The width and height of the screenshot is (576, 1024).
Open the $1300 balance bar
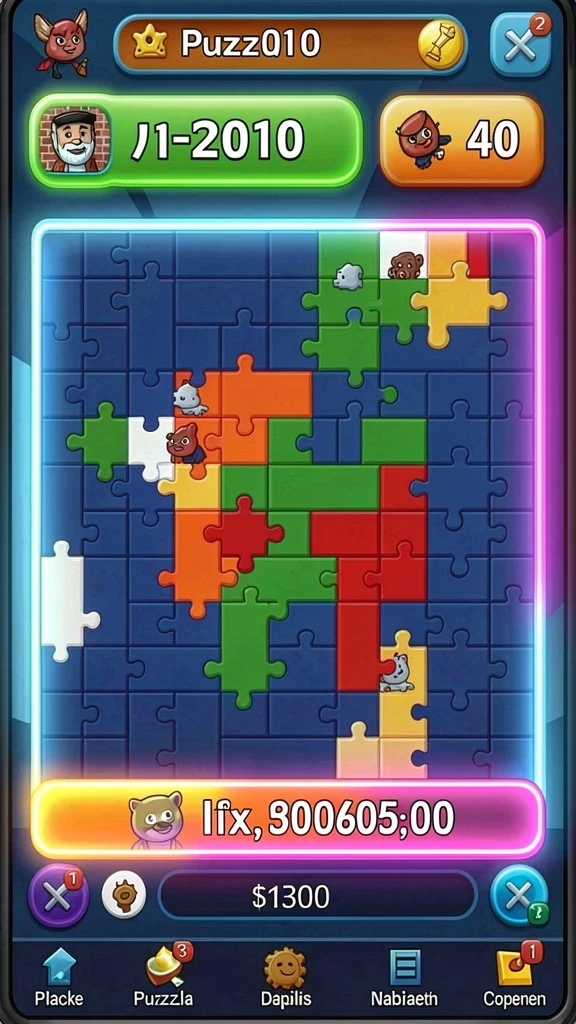point(317,896)
